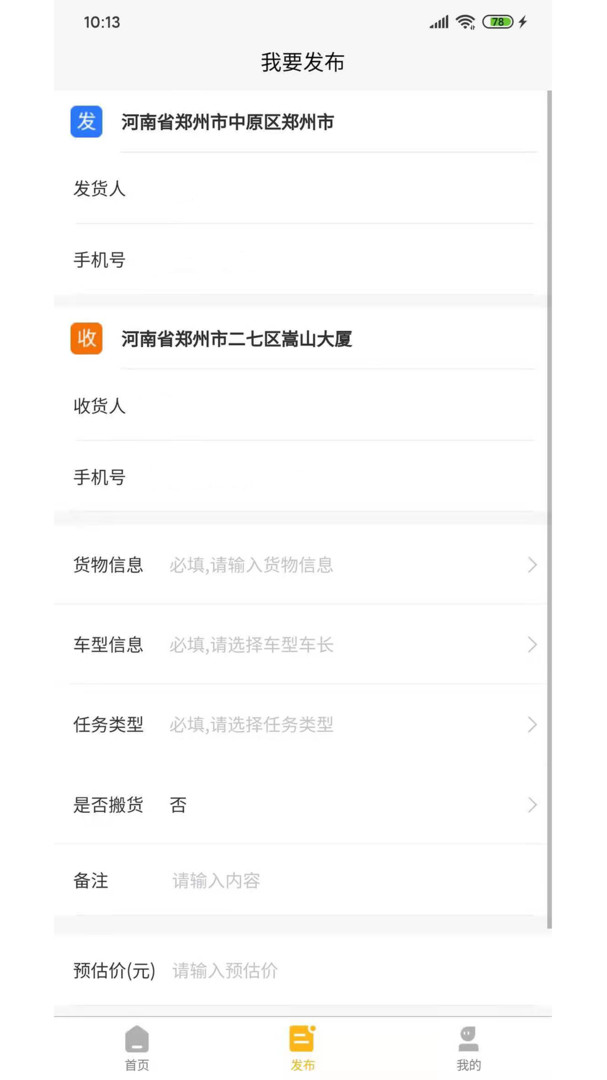This screenshot has height=1080, width=607.
Task: Choose the 任务类型 task type
Action: click(x=302, y=725)
